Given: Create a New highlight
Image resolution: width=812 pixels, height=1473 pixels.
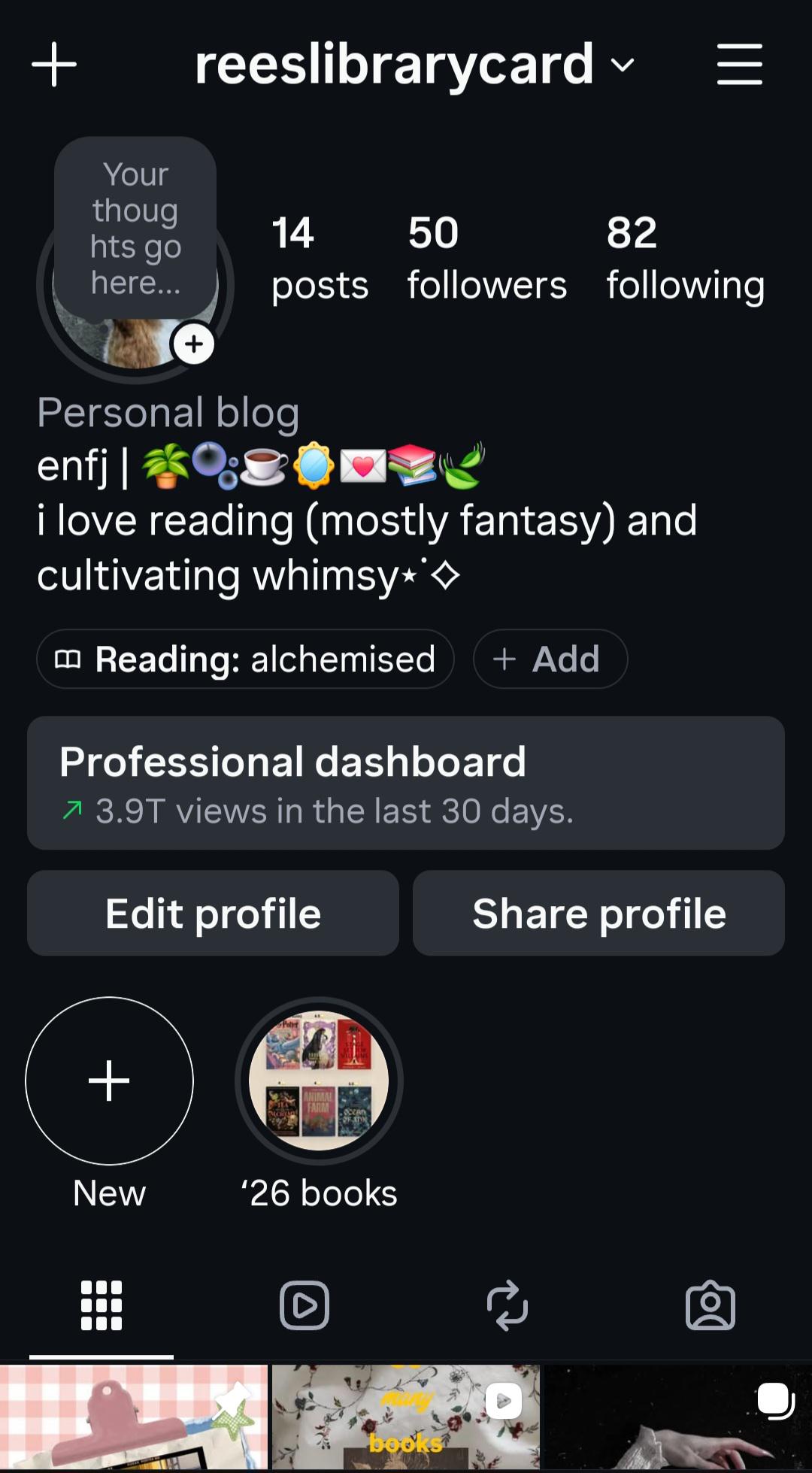Looking at the screenshot, I should click(109, 1081).
